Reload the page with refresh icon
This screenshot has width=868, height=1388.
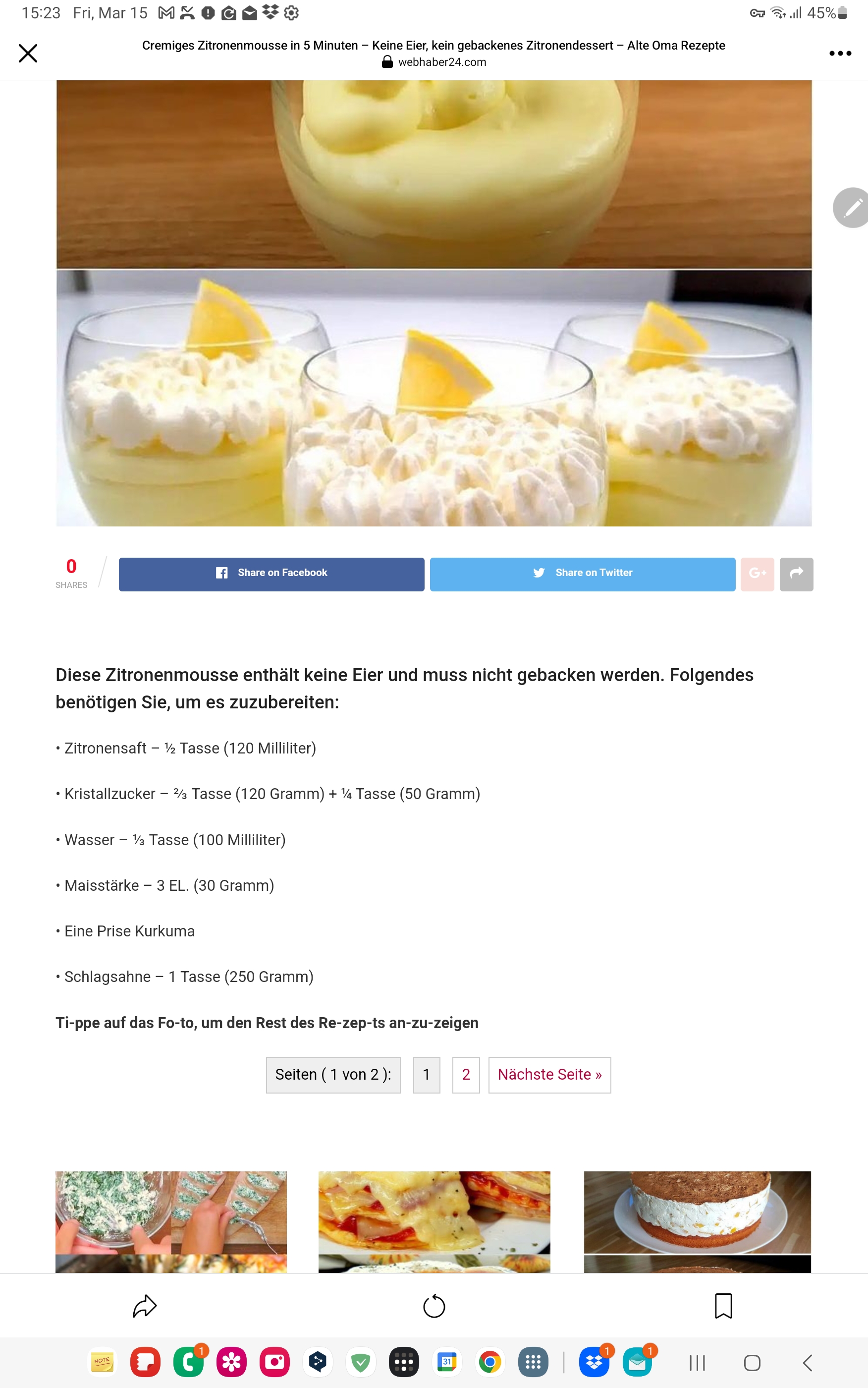click(x=434, y=1306)
